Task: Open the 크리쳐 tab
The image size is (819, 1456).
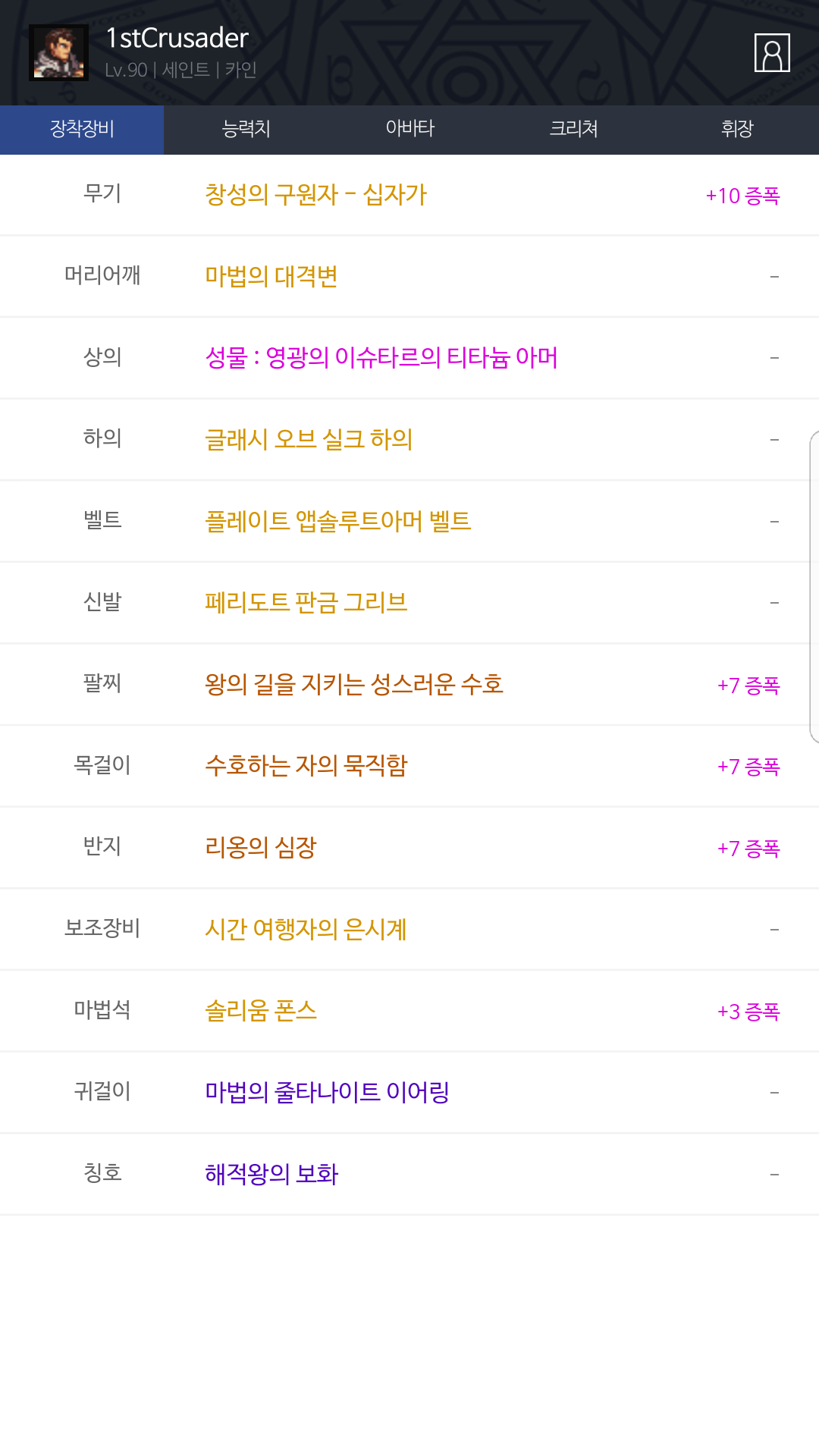Action: click(573, 130)
